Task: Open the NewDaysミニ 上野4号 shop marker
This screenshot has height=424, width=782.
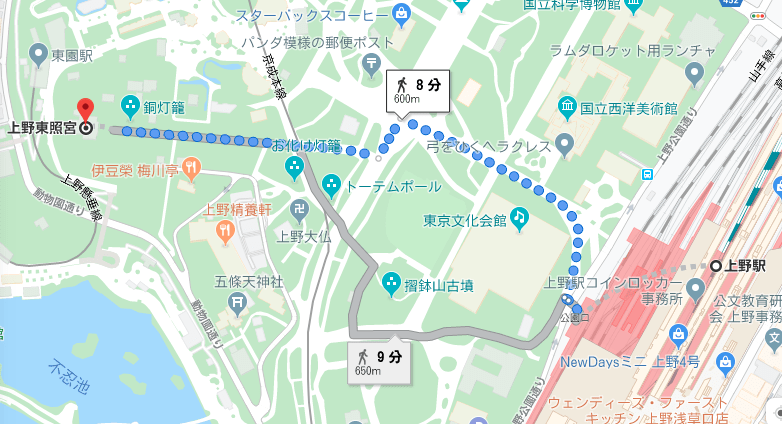Action: pyautogui.click(x=683, y=334)
